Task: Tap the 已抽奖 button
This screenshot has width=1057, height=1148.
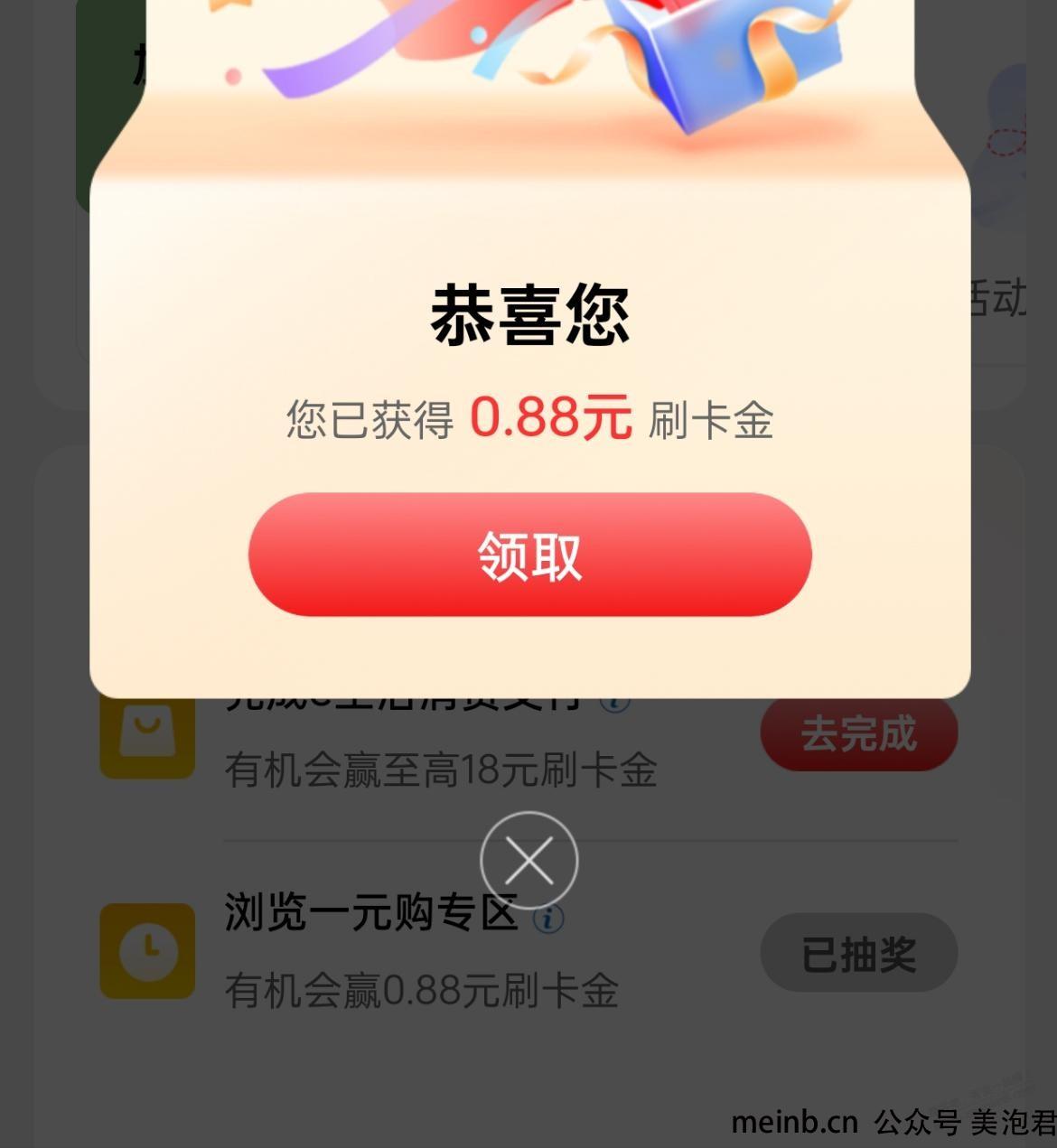Action: coord(858,954)
